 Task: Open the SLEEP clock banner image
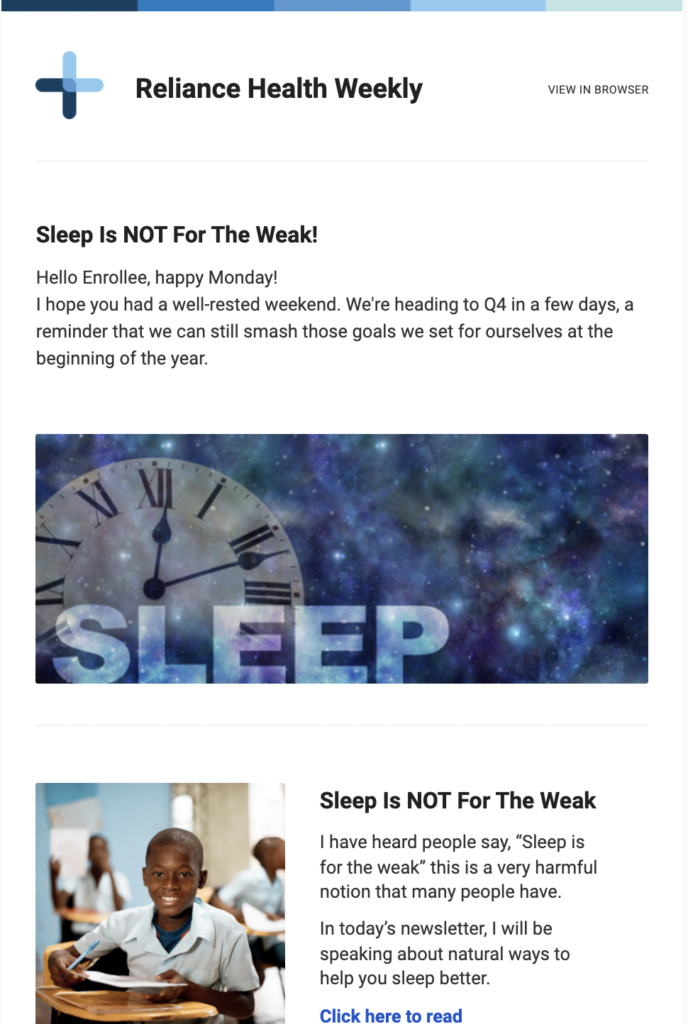point(341,558)
